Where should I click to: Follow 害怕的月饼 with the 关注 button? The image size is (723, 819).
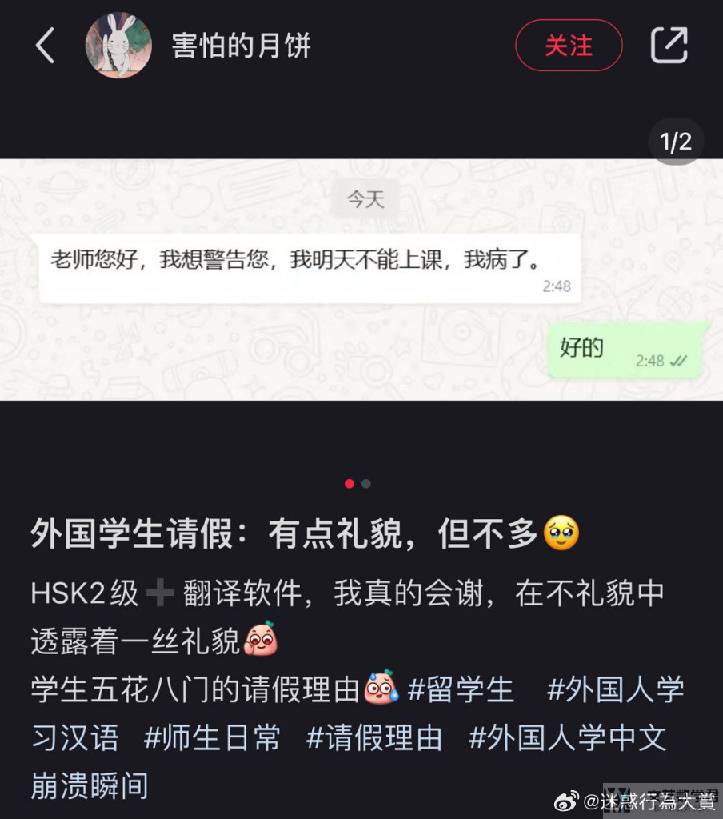pyautogui.click(x=568, y=45)
